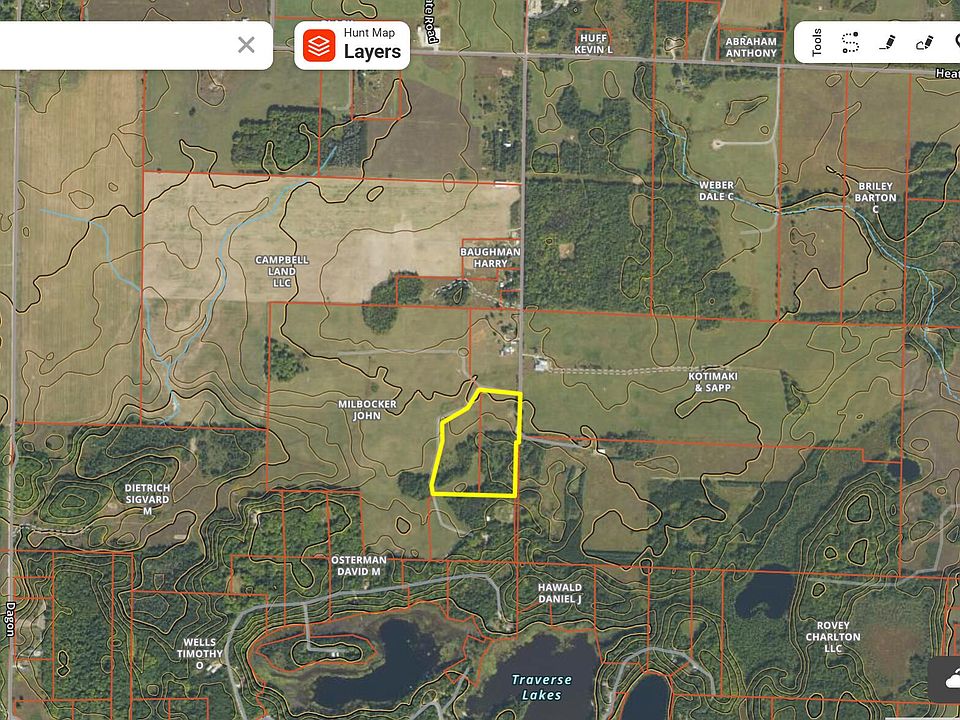Select the dotted route tracing tool

(x=850, y=43)
